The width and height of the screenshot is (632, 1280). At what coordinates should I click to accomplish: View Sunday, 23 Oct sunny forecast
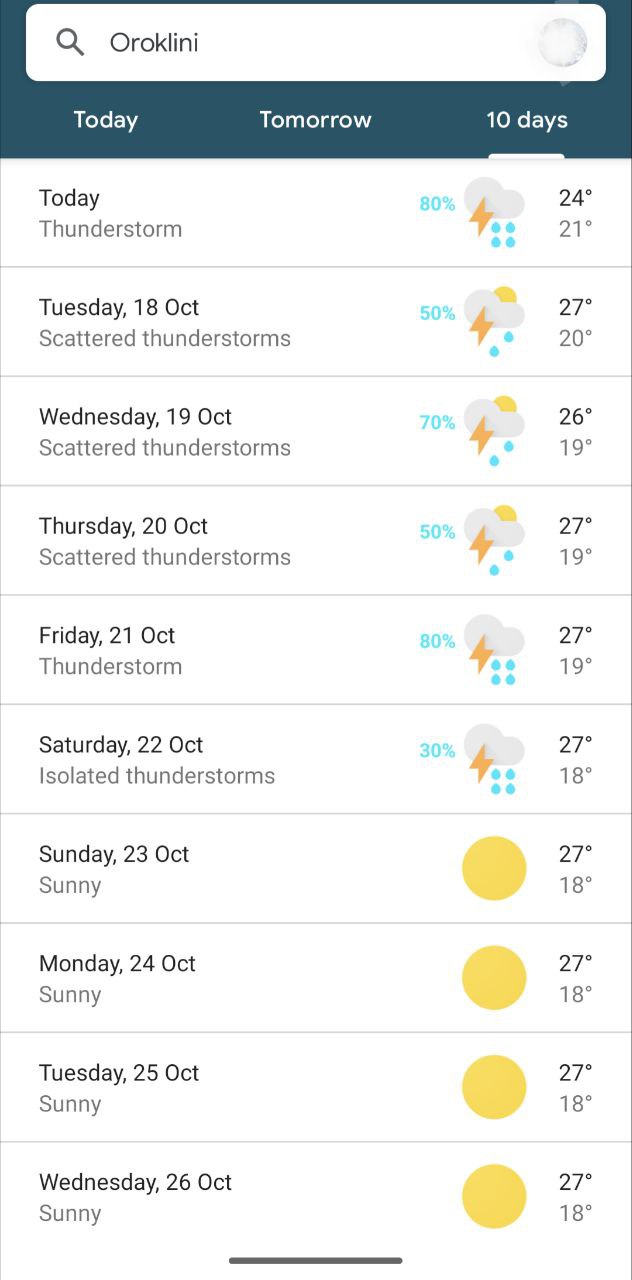tap(315, 869)
